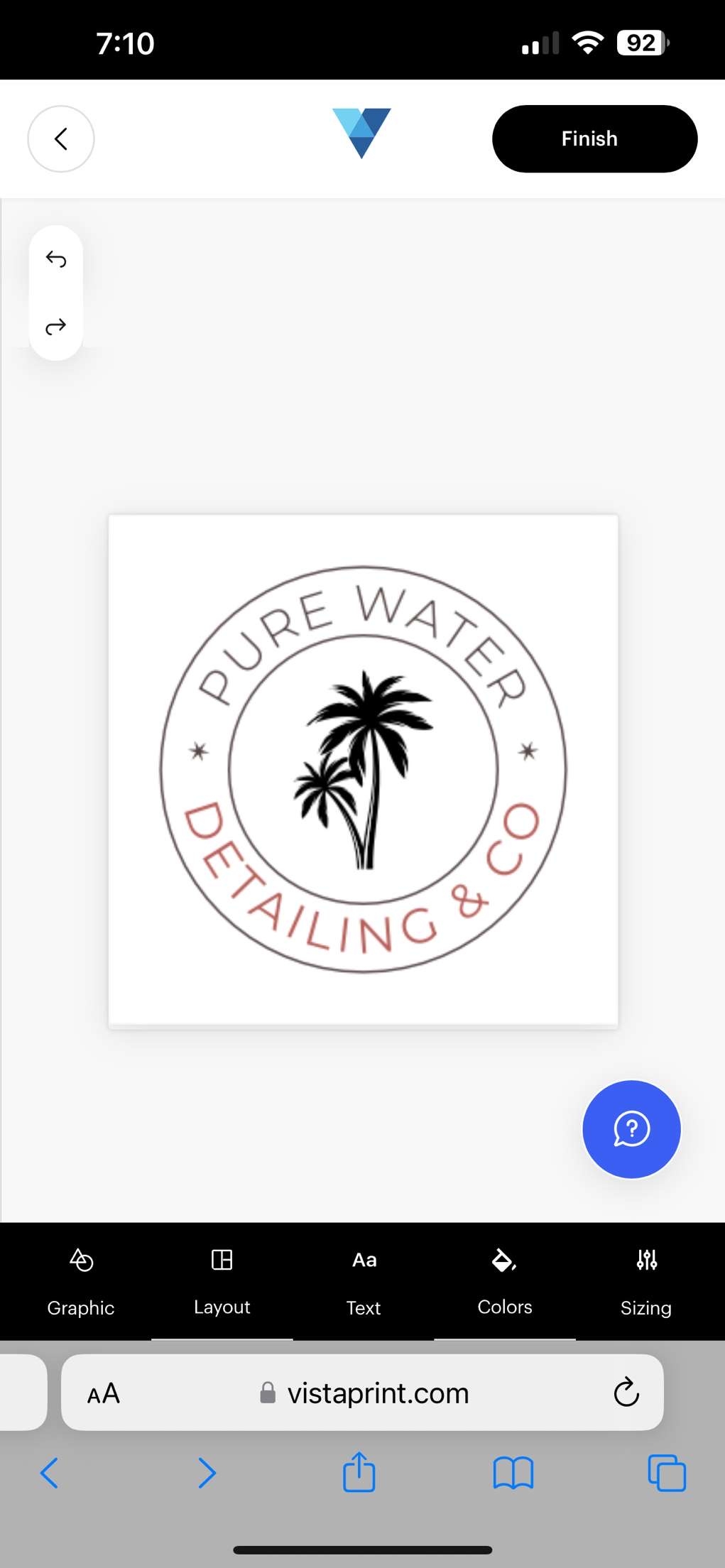Screen dimensions: 725x1568
Task: Open the Safari share sheet
Action: (359, 1471)
